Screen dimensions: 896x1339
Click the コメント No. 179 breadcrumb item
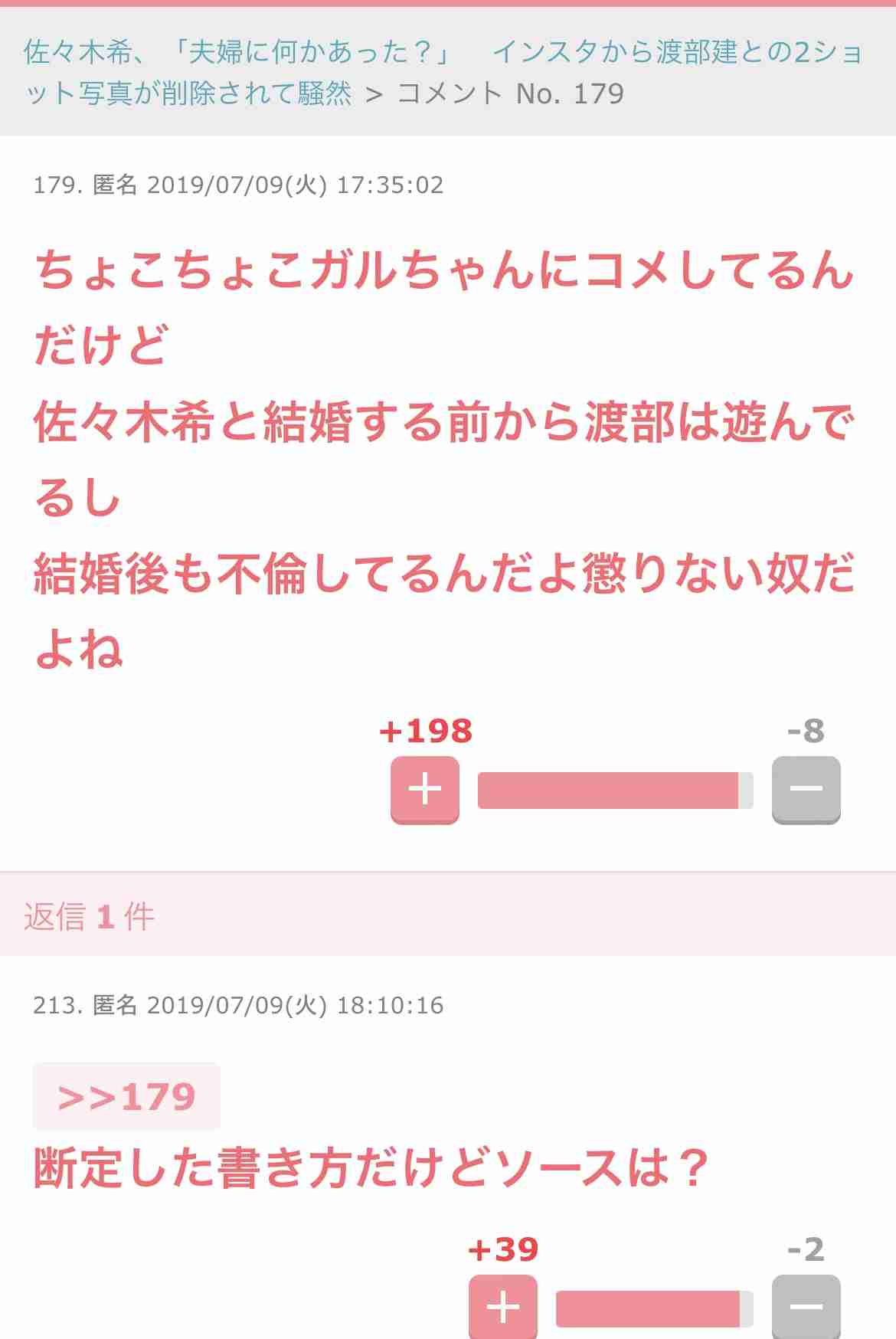(509, 93)
